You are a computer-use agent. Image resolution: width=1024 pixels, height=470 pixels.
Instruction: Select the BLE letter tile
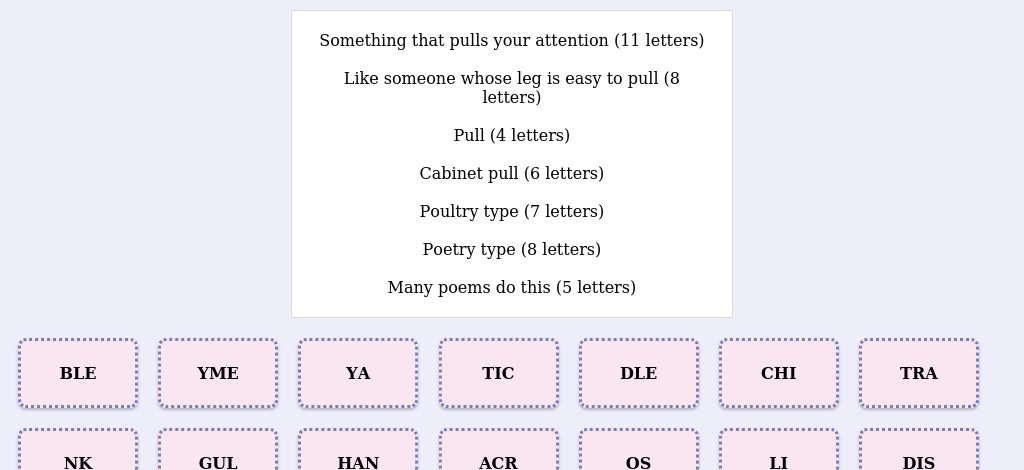point(78,373)
